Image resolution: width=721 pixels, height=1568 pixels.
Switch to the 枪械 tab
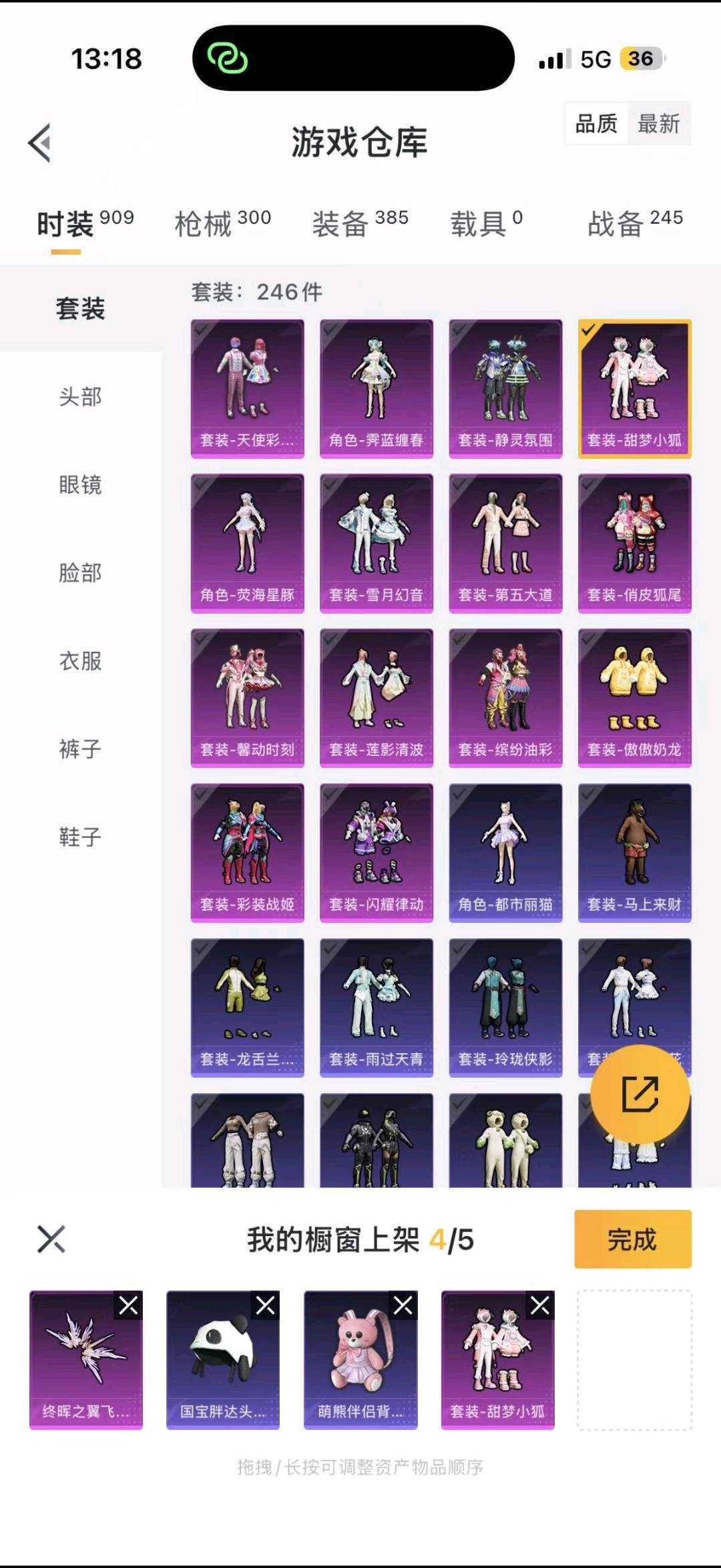(222, 223)
